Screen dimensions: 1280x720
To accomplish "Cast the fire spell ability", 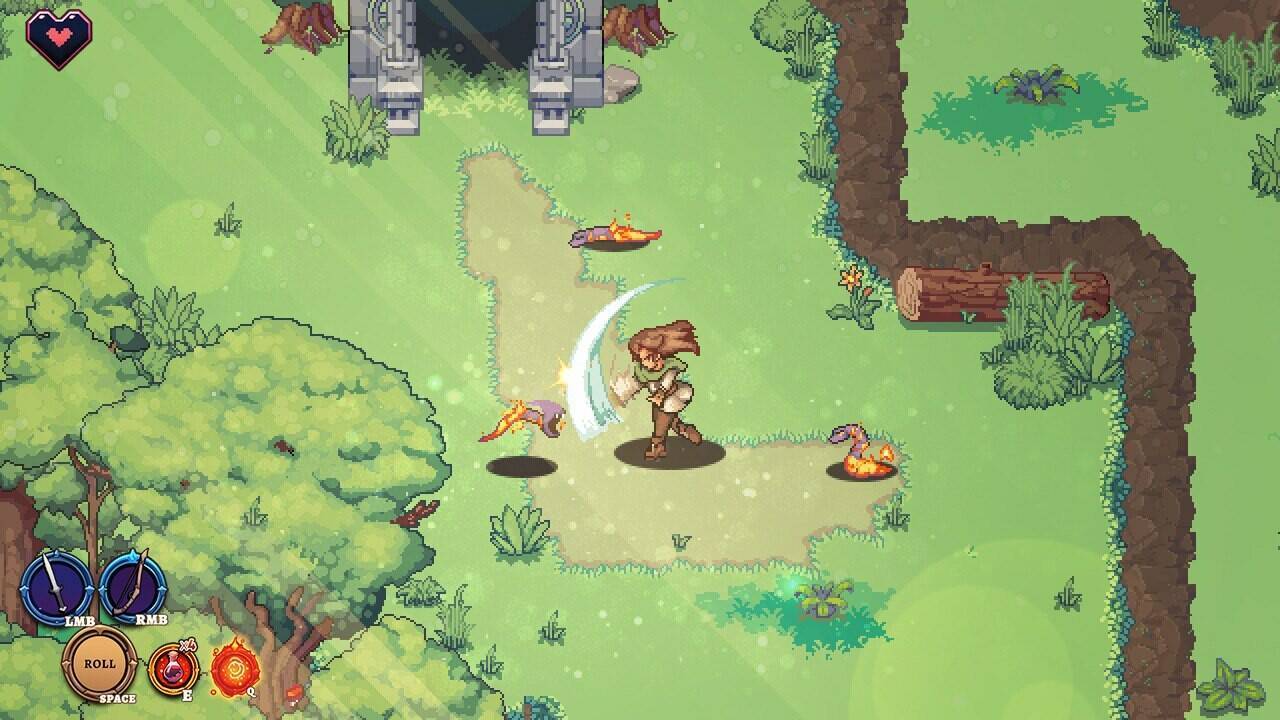I will point(235,667).
